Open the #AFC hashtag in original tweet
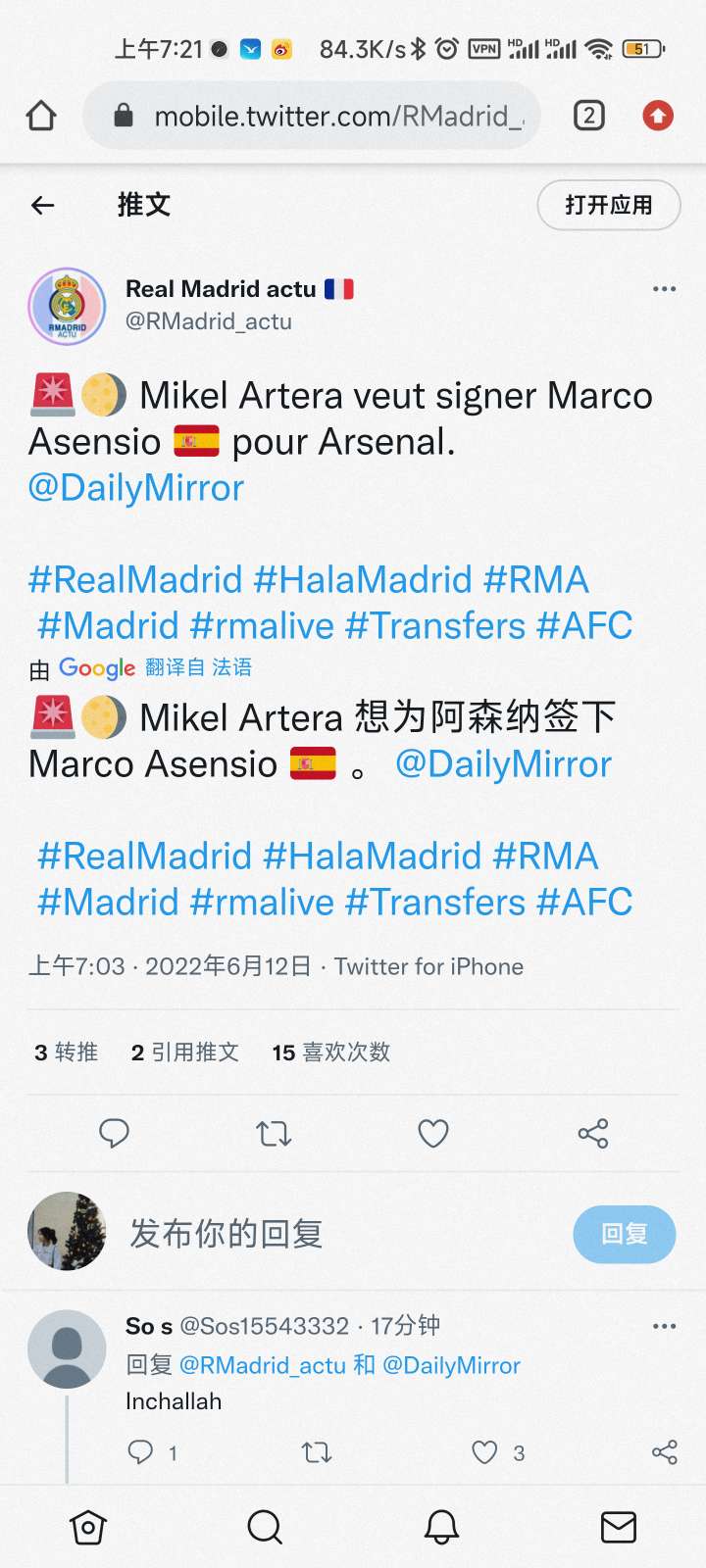The height and width of the screenshot is (1568, 706). pyautogui.click(x=584, y=625)
